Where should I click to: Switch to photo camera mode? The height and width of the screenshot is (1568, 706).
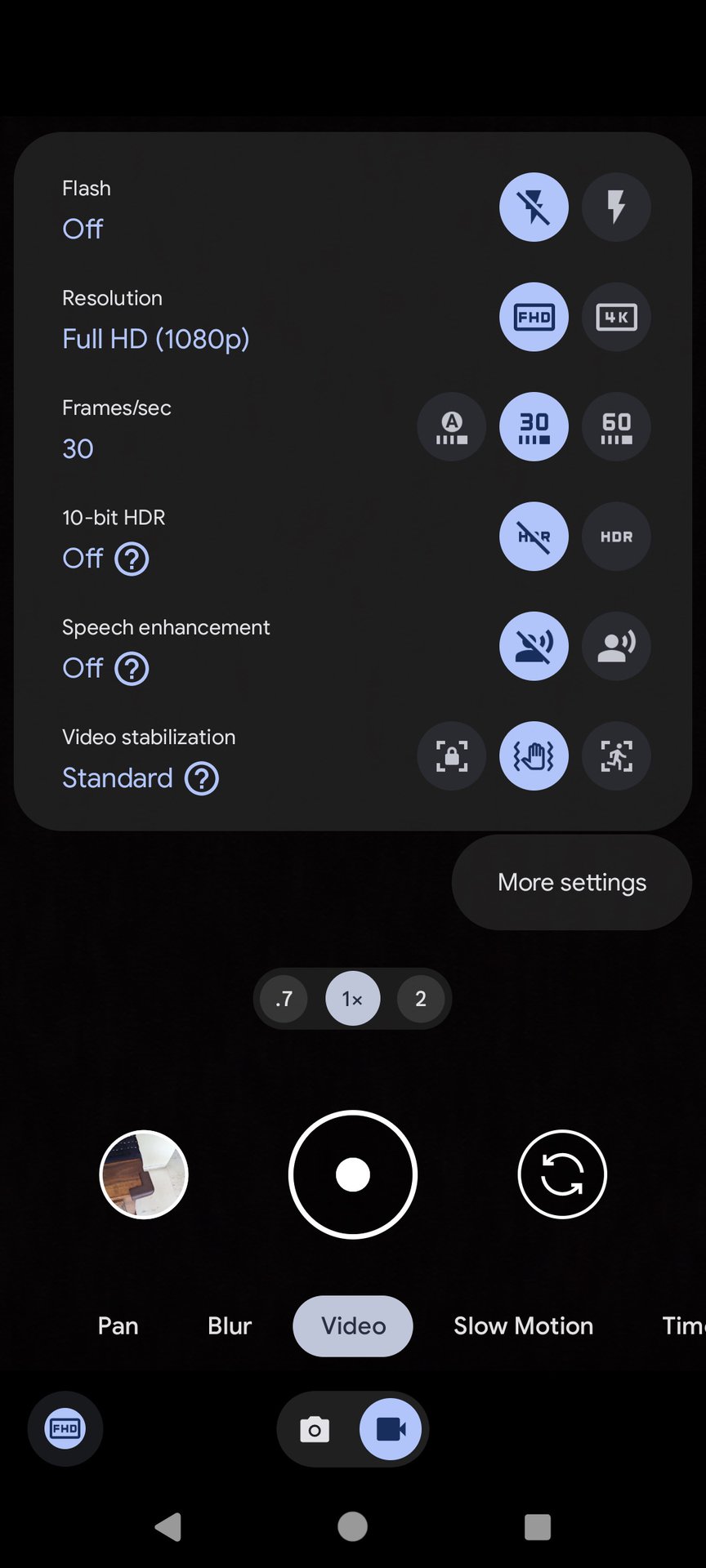click(x=315, y=1429)
